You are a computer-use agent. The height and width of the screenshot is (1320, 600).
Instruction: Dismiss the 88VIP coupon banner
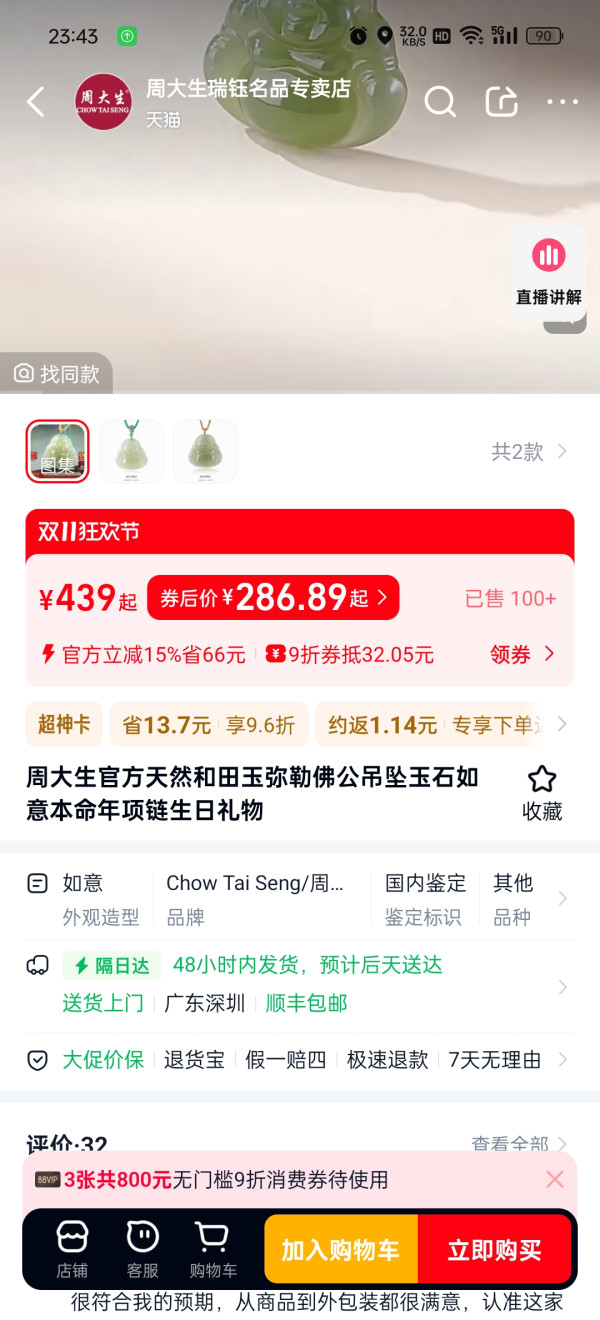[x=555, y=1179]
